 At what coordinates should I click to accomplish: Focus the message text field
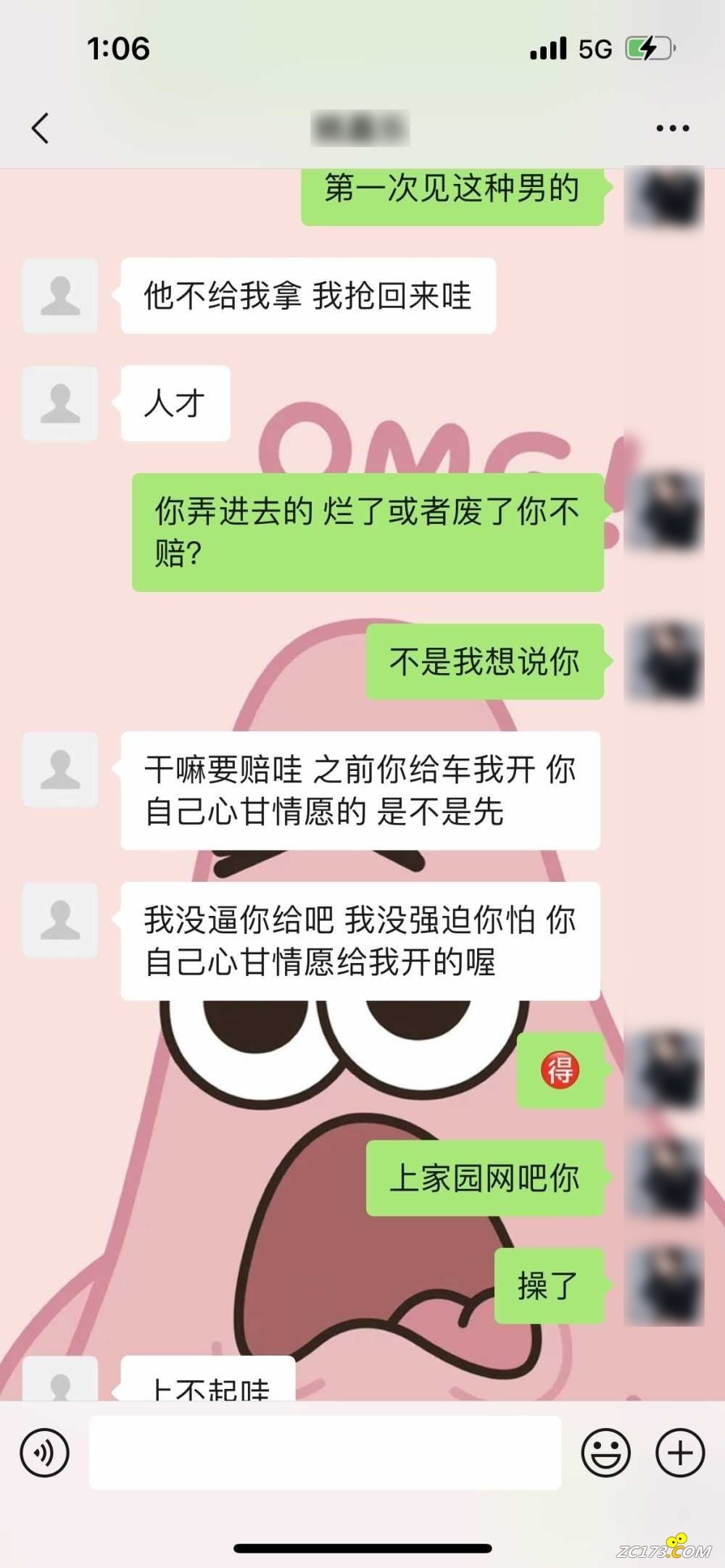click(325, 1453)
